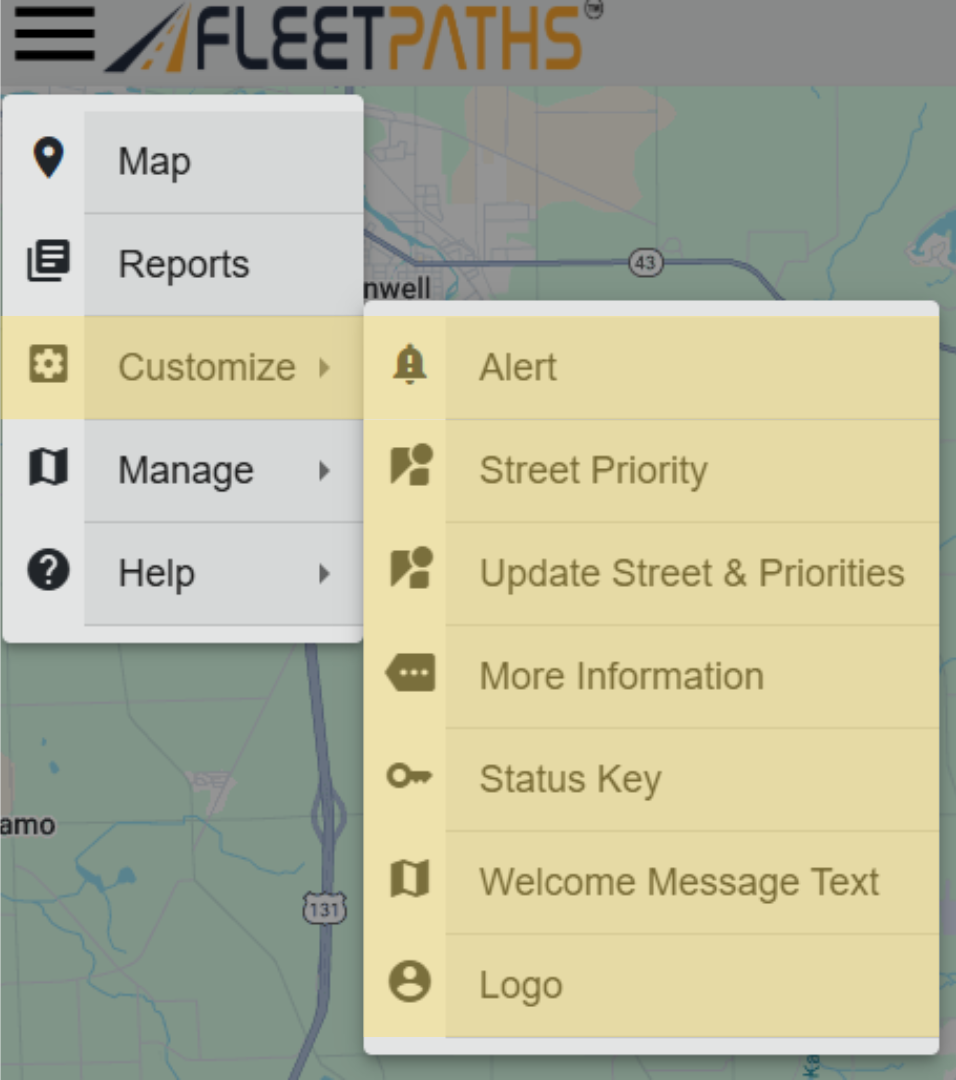Open the Reports menu item
This screenshot has width=956, height=1080.
pos(184,265)
